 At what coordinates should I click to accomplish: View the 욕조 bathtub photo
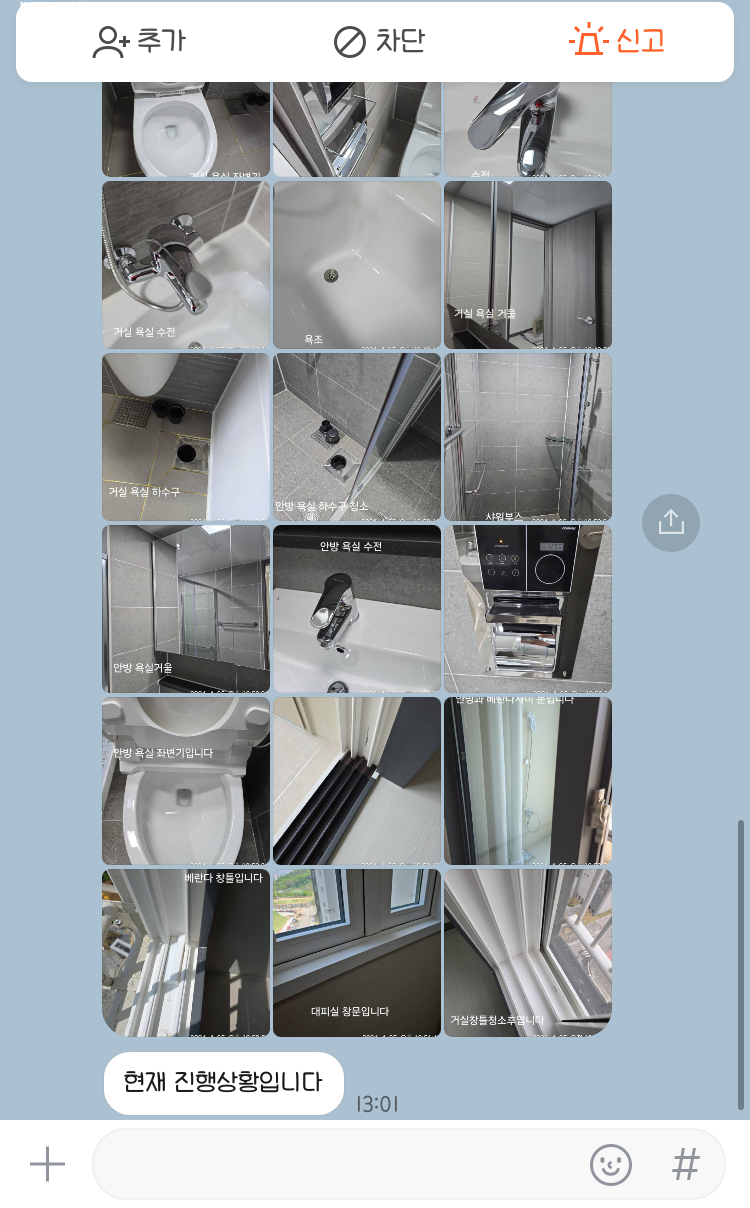click(357, 265)
